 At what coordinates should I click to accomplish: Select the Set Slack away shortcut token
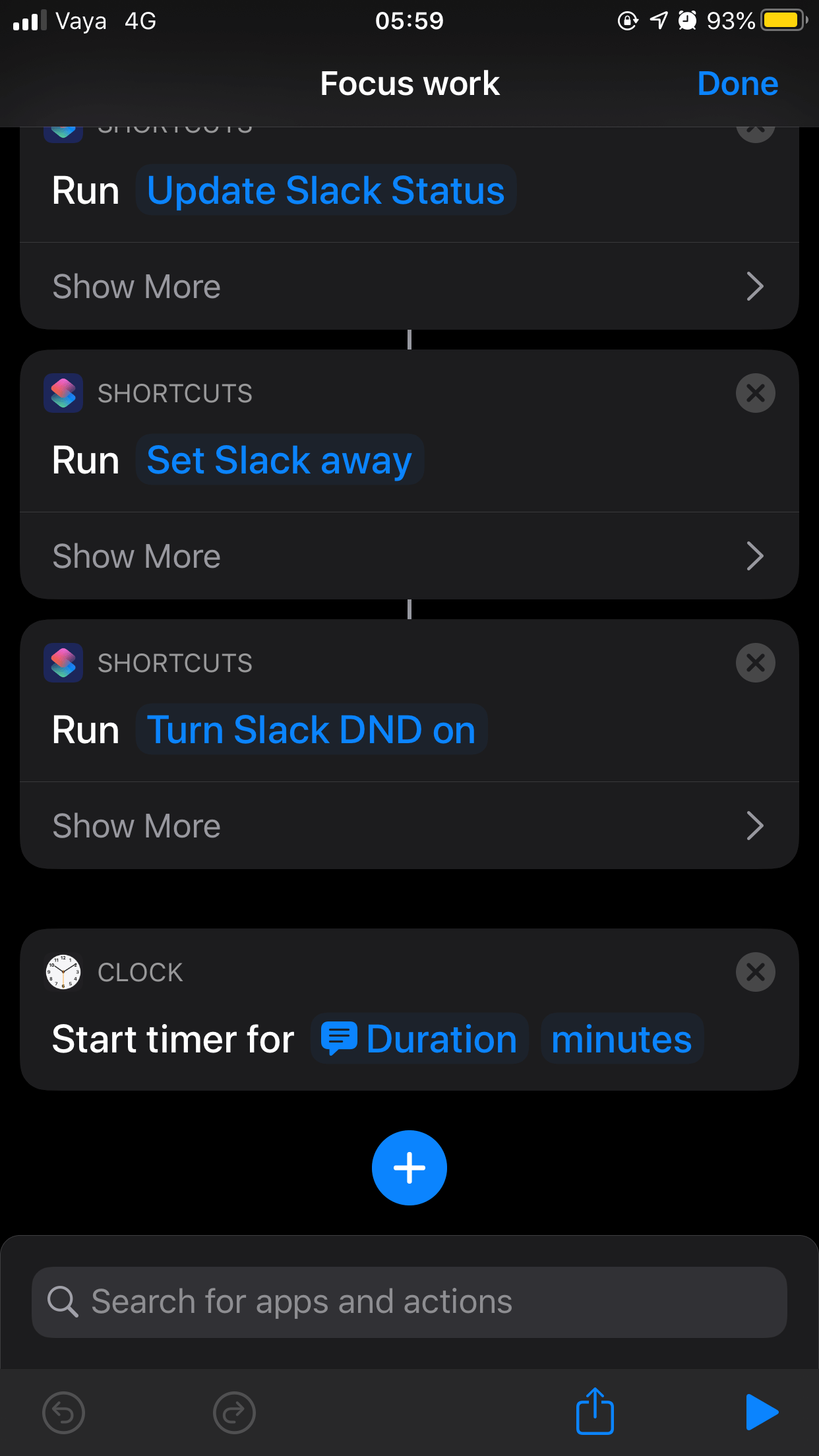pos(279,460)
